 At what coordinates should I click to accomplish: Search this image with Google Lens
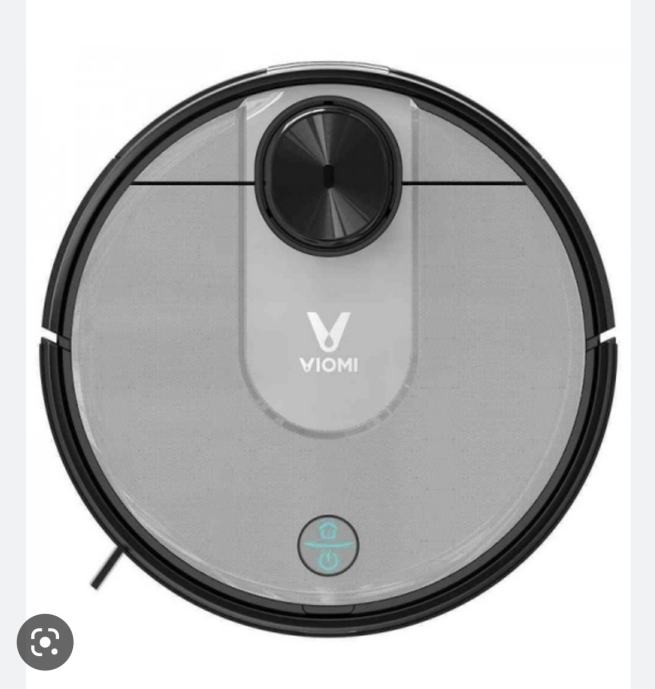[45, 642]
